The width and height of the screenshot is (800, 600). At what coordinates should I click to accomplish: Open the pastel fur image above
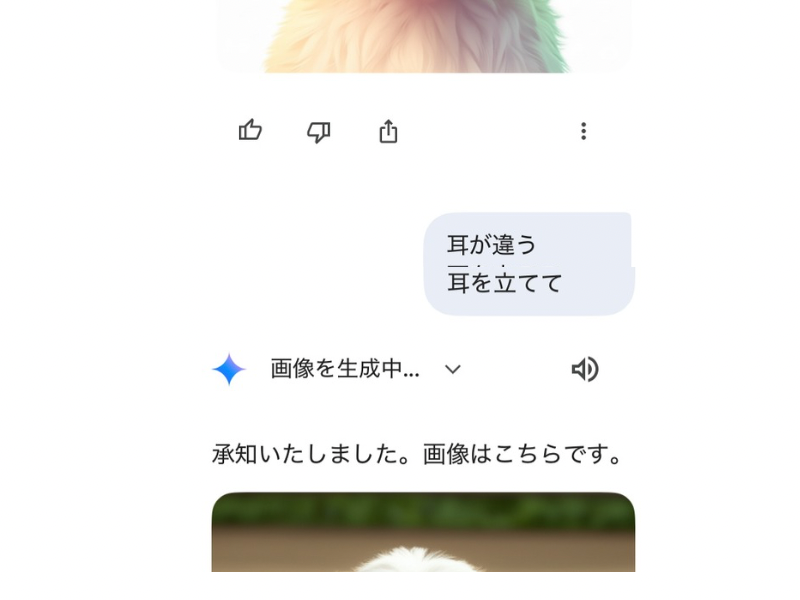(x=423, y=35)
